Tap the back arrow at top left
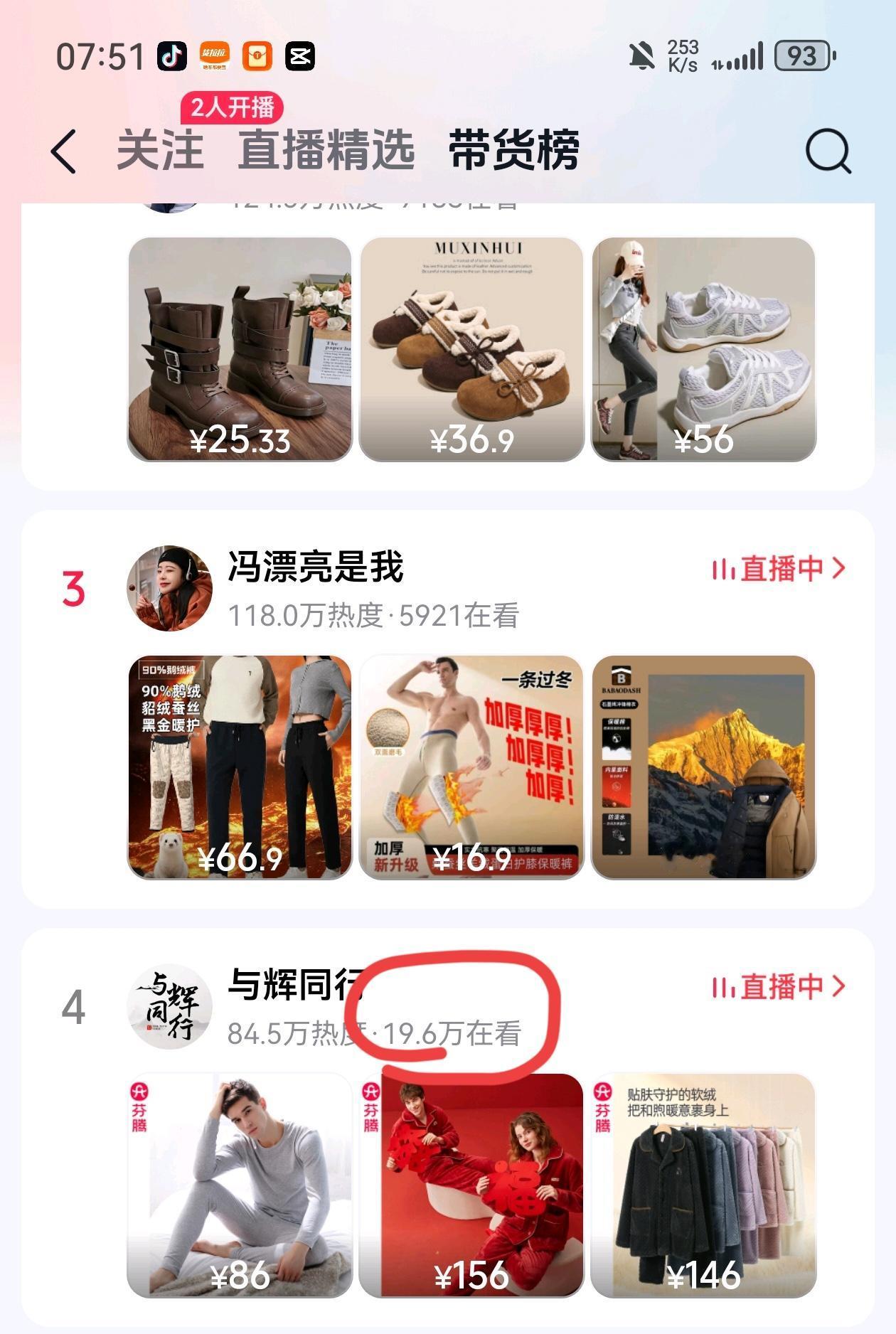 click(x=63, y=151)
